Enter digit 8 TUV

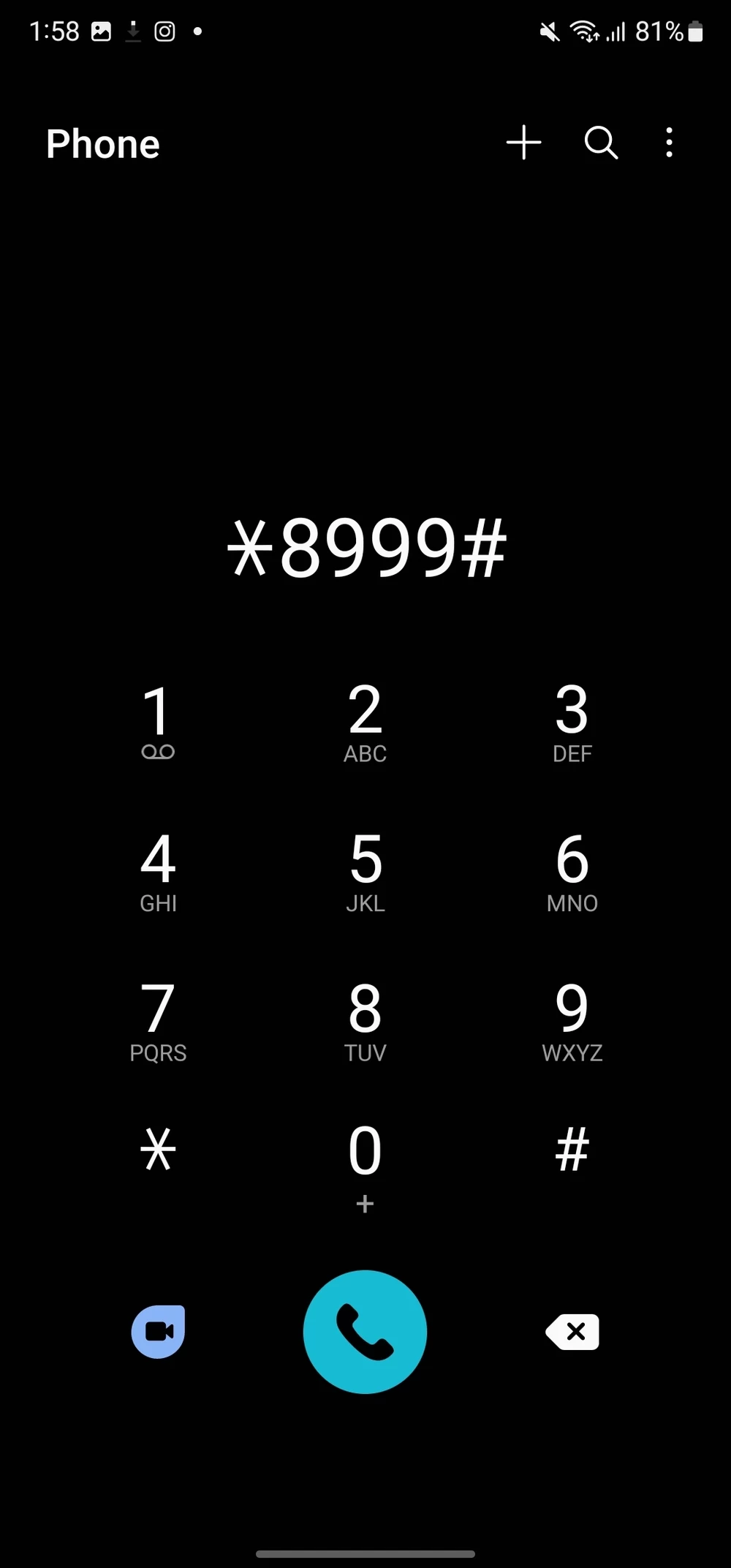tap(365, 1020)
